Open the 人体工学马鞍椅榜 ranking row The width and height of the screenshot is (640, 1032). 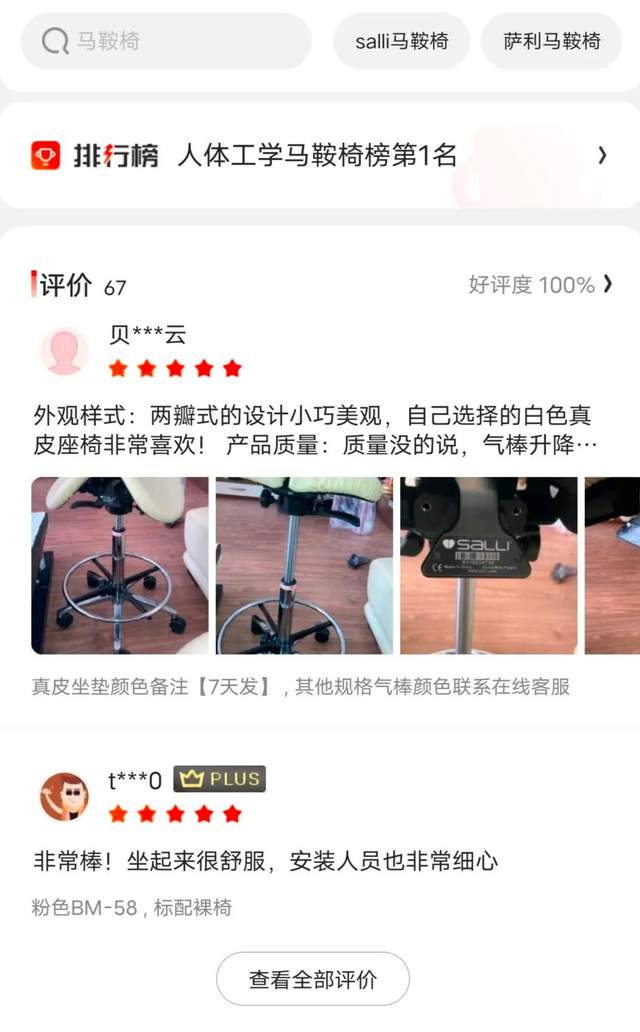[x=320, y=155]
